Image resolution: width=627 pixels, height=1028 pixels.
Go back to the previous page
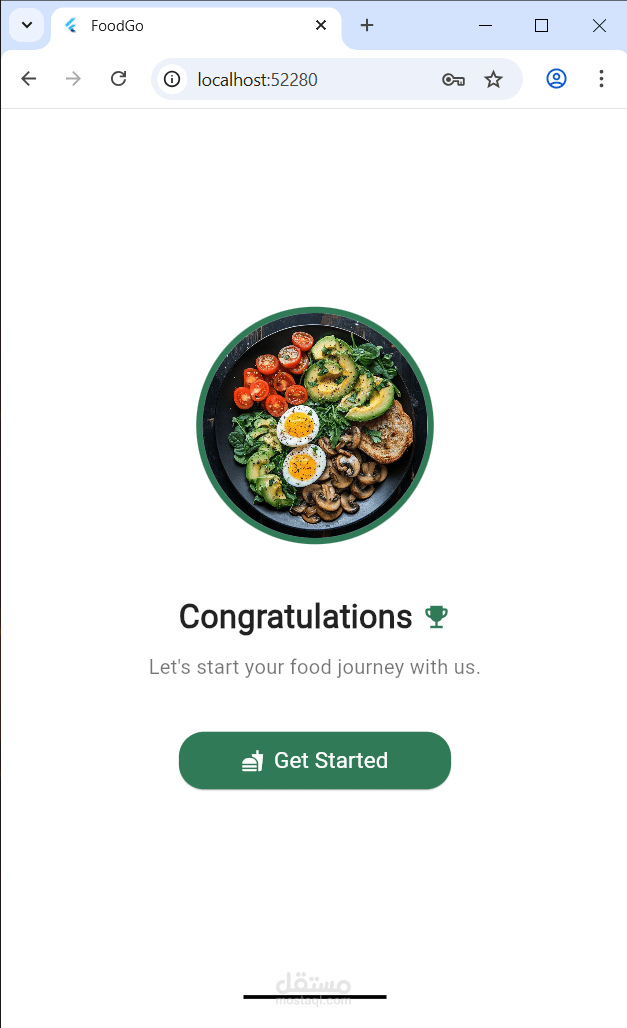[x=29, y=79]
